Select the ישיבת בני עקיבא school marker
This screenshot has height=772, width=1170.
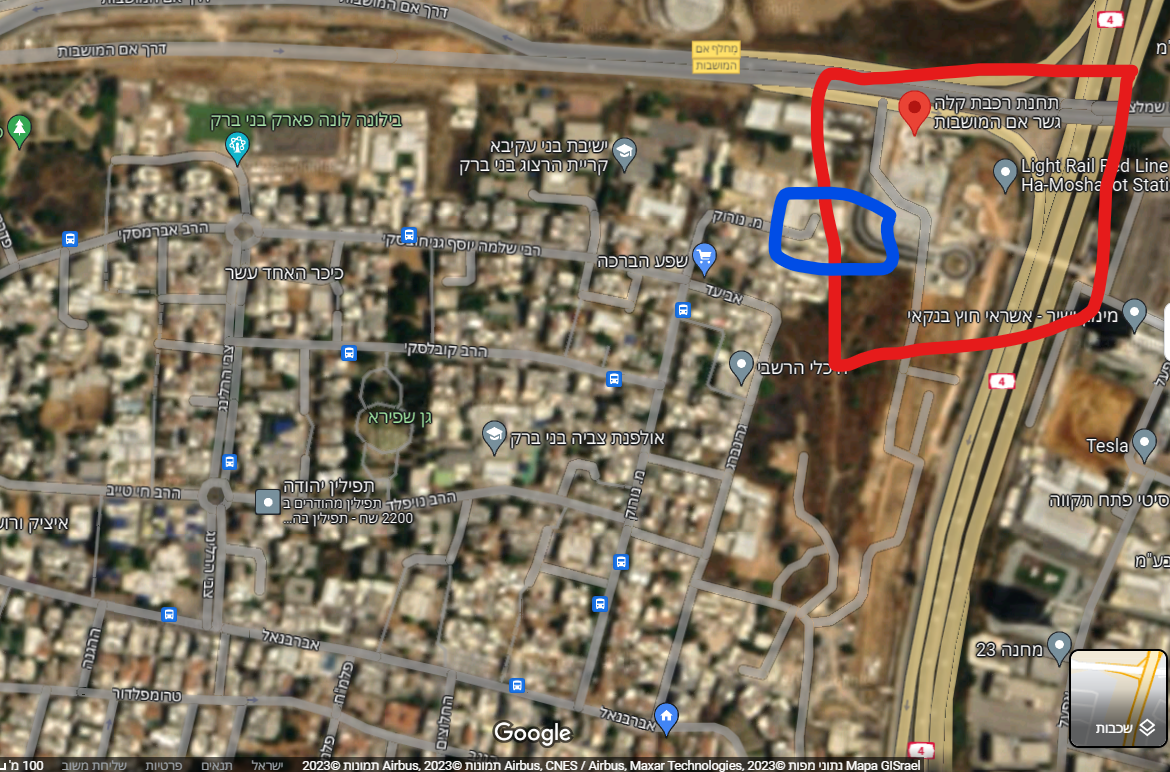625,152
